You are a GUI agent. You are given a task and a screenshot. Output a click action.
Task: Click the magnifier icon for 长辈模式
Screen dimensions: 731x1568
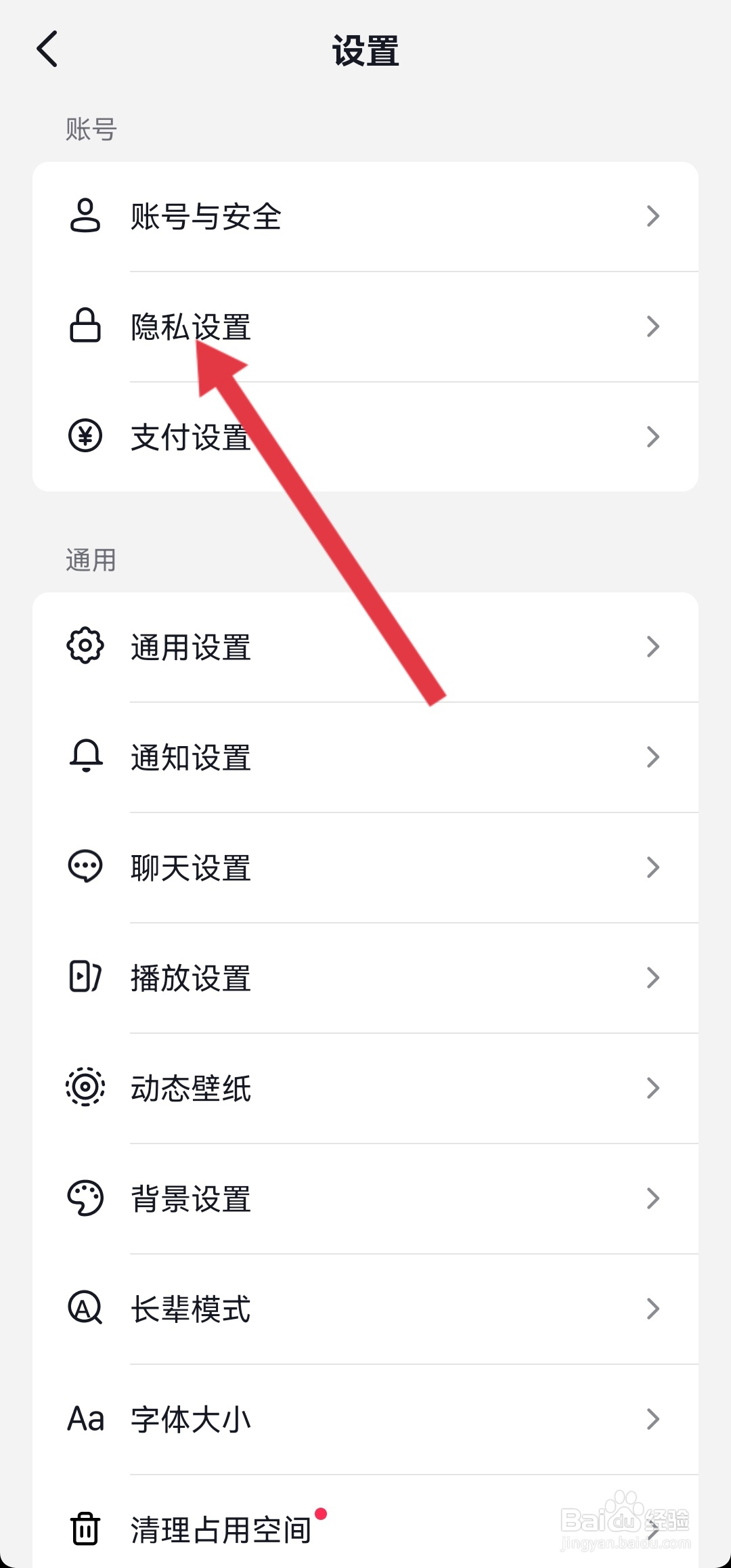84,1308
